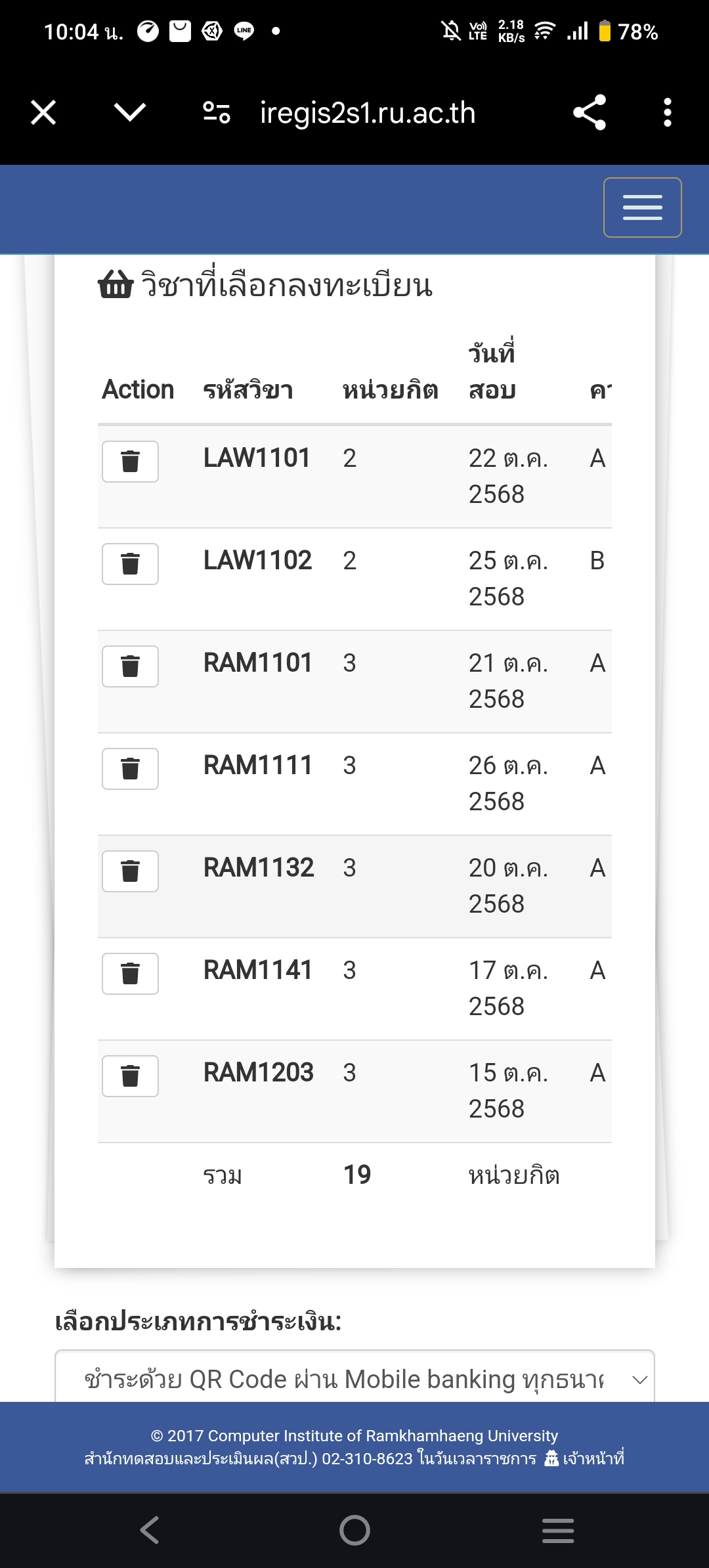The width and height of the screenshot is (709, 1568).
Task: Close the in-app browser tab
Action: [x=43, y=113]
